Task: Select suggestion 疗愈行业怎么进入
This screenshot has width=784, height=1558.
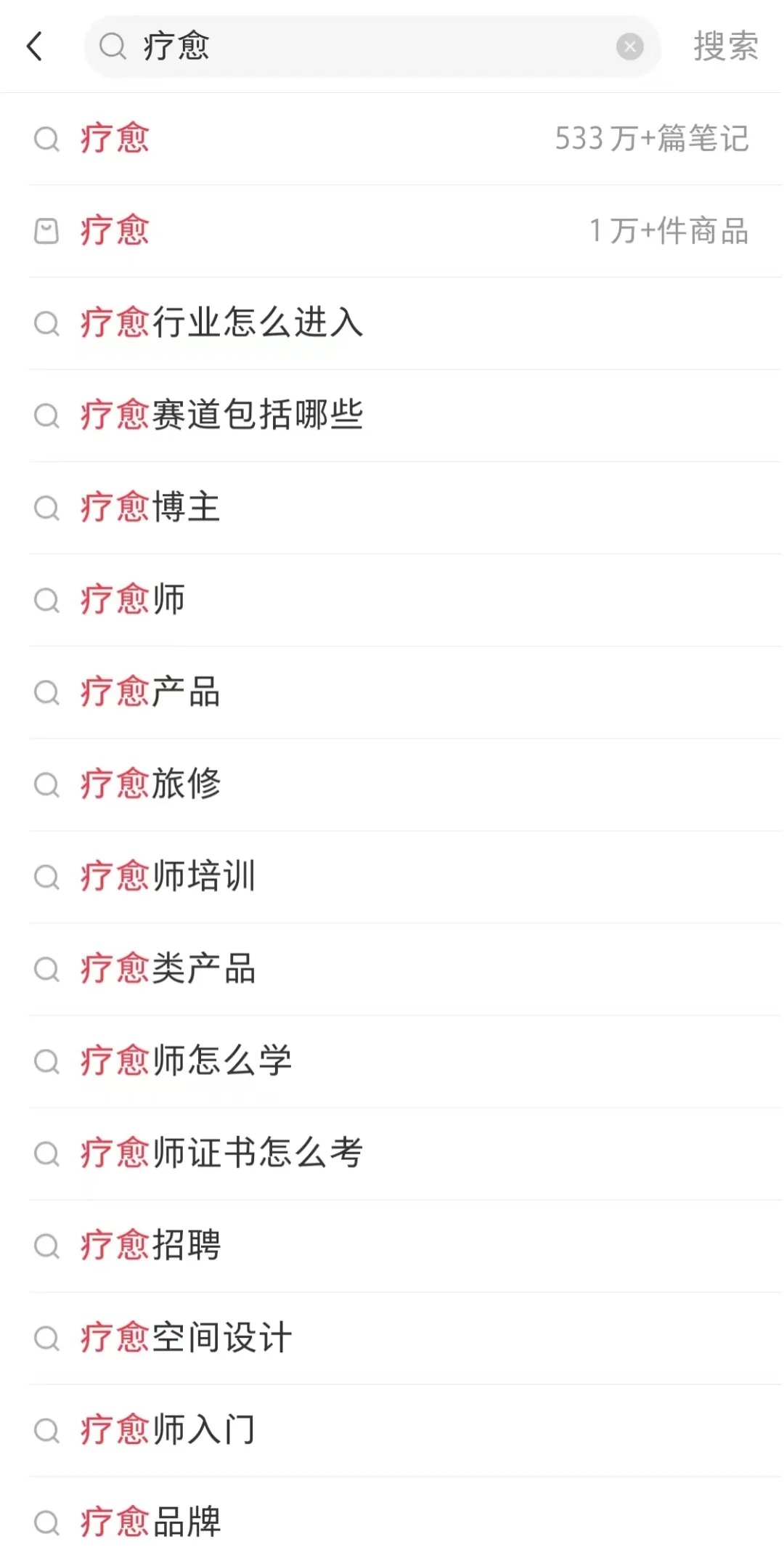Action: tap(221, 323)
